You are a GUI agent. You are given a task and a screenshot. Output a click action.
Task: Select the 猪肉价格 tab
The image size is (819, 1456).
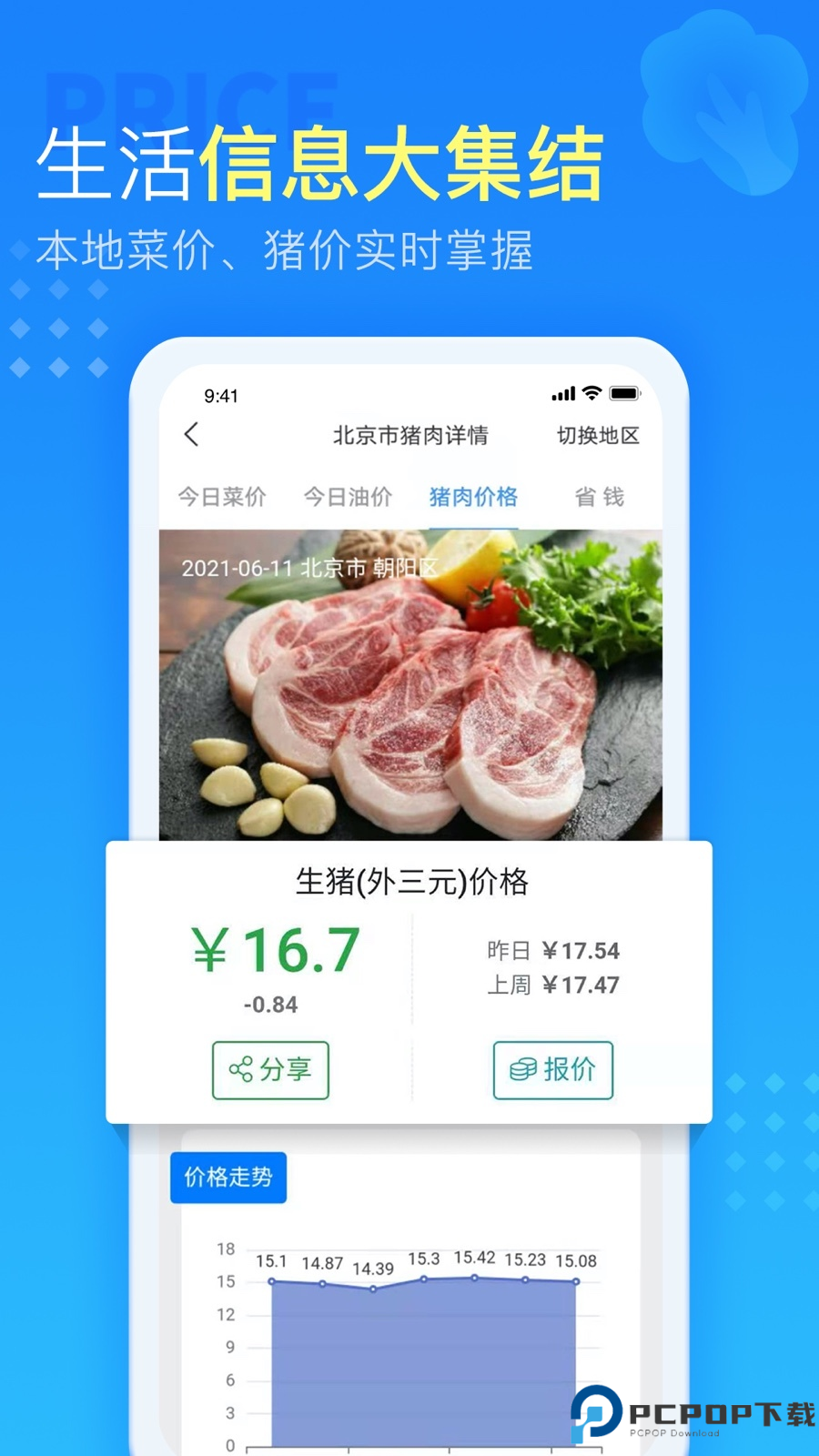tap(472, 497)
